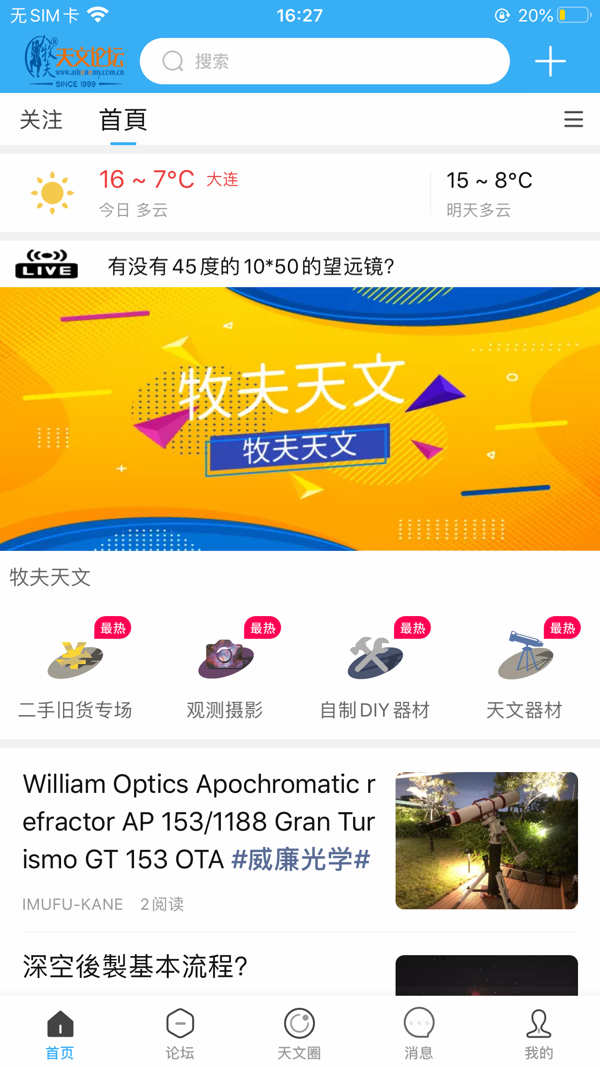Open the #威廉光学# hashtag
This screenshot has width=600, height=1067.
[x=301, y=859]
